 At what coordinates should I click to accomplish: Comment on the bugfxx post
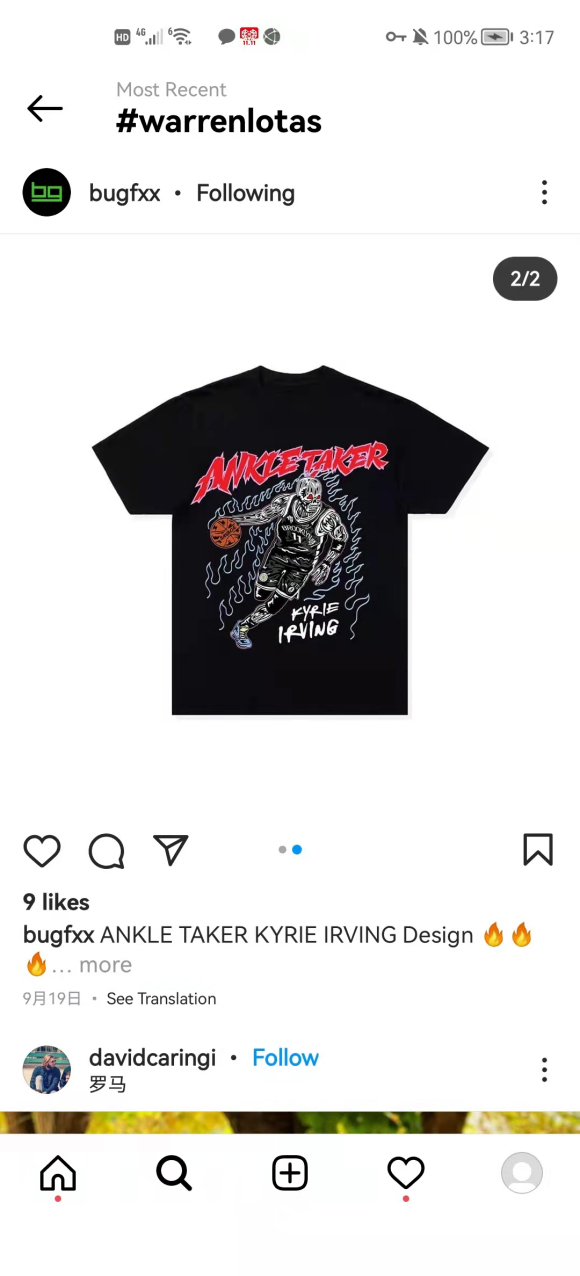pyautogui.click(x=106, y=851)
